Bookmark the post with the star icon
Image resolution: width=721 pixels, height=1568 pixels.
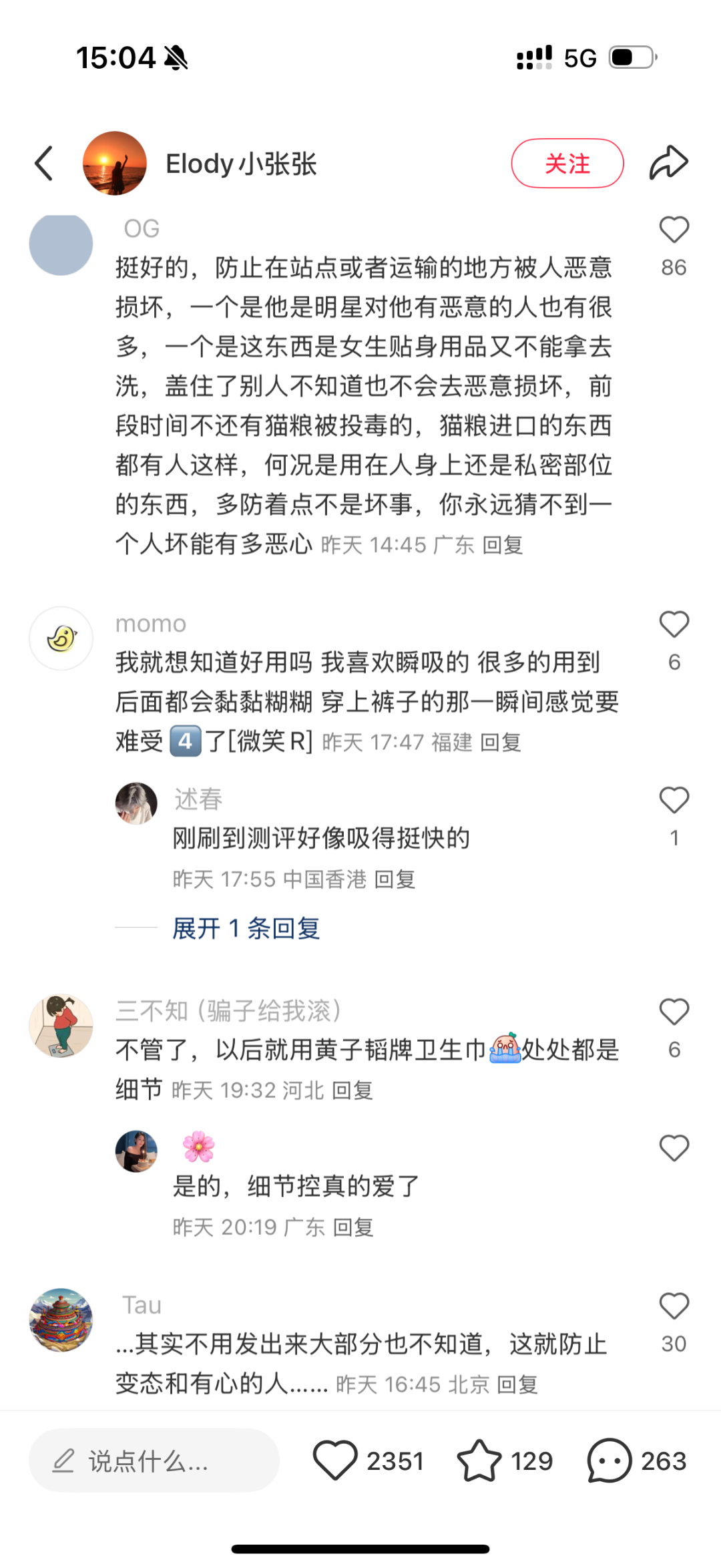[479, 1461]
